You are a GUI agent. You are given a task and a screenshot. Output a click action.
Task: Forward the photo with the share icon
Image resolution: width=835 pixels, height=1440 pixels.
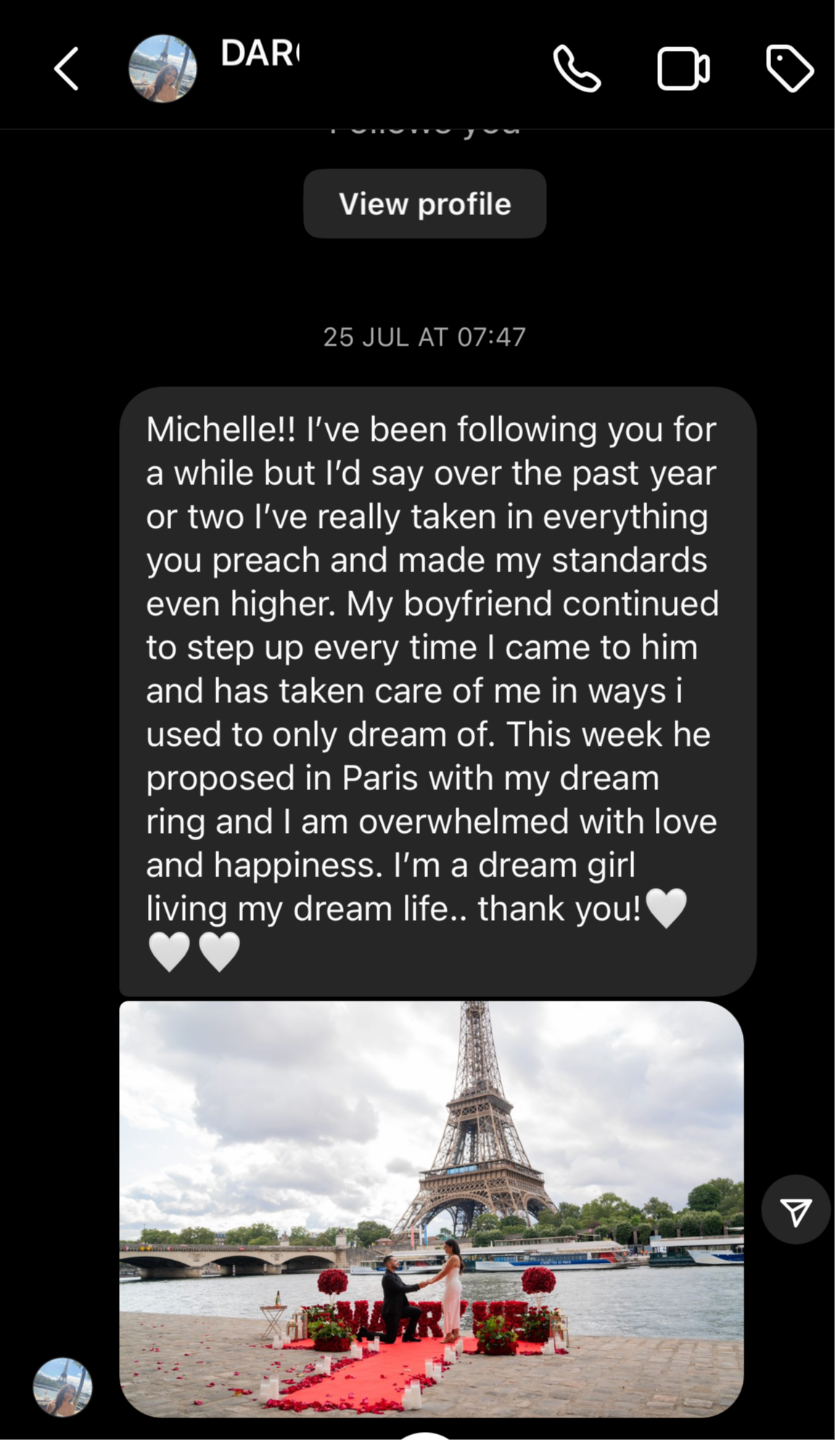pyautogui.click(x=796, y=1210)
